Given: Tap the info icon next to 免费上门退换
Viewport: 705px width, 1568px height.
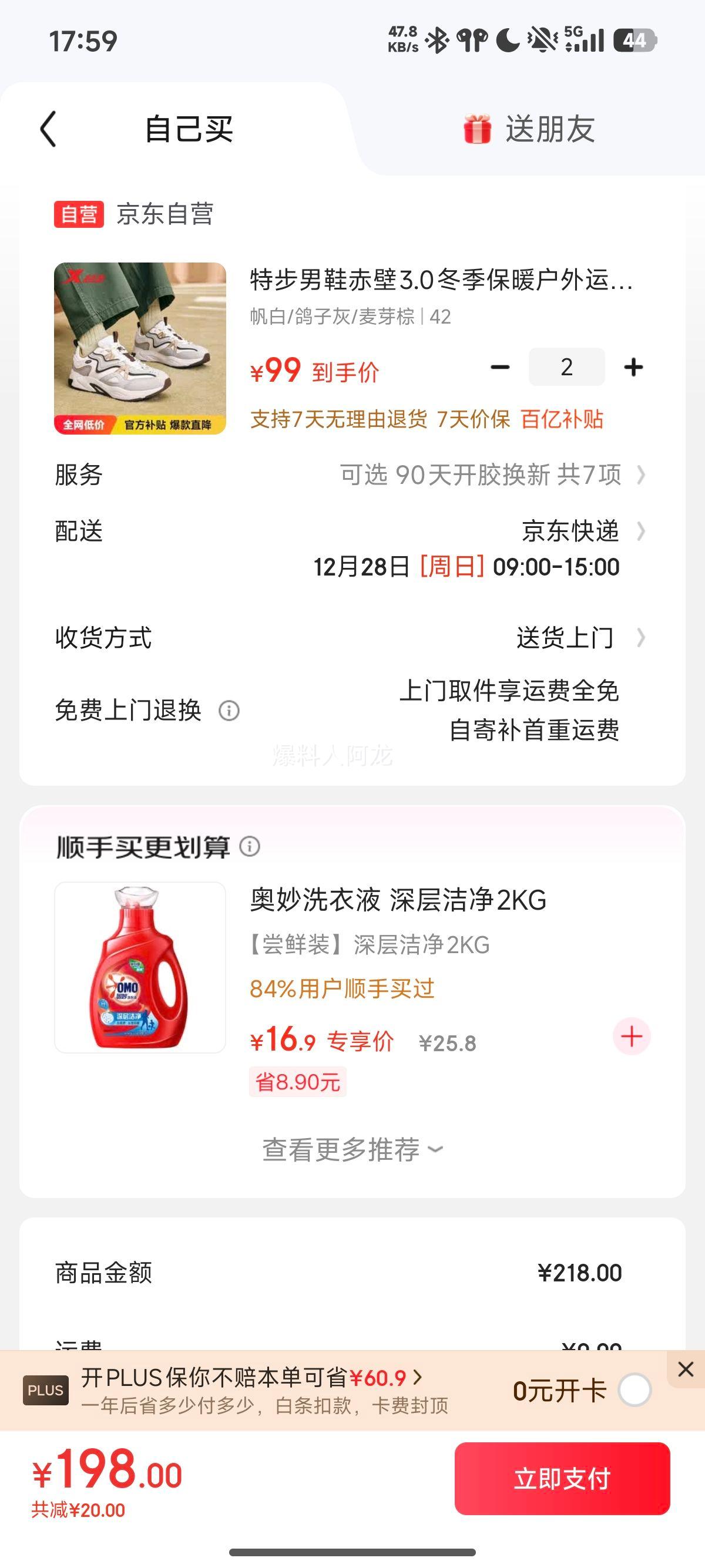Looking at the screenshot, I should pyautogui.click(x=228, y=711).
